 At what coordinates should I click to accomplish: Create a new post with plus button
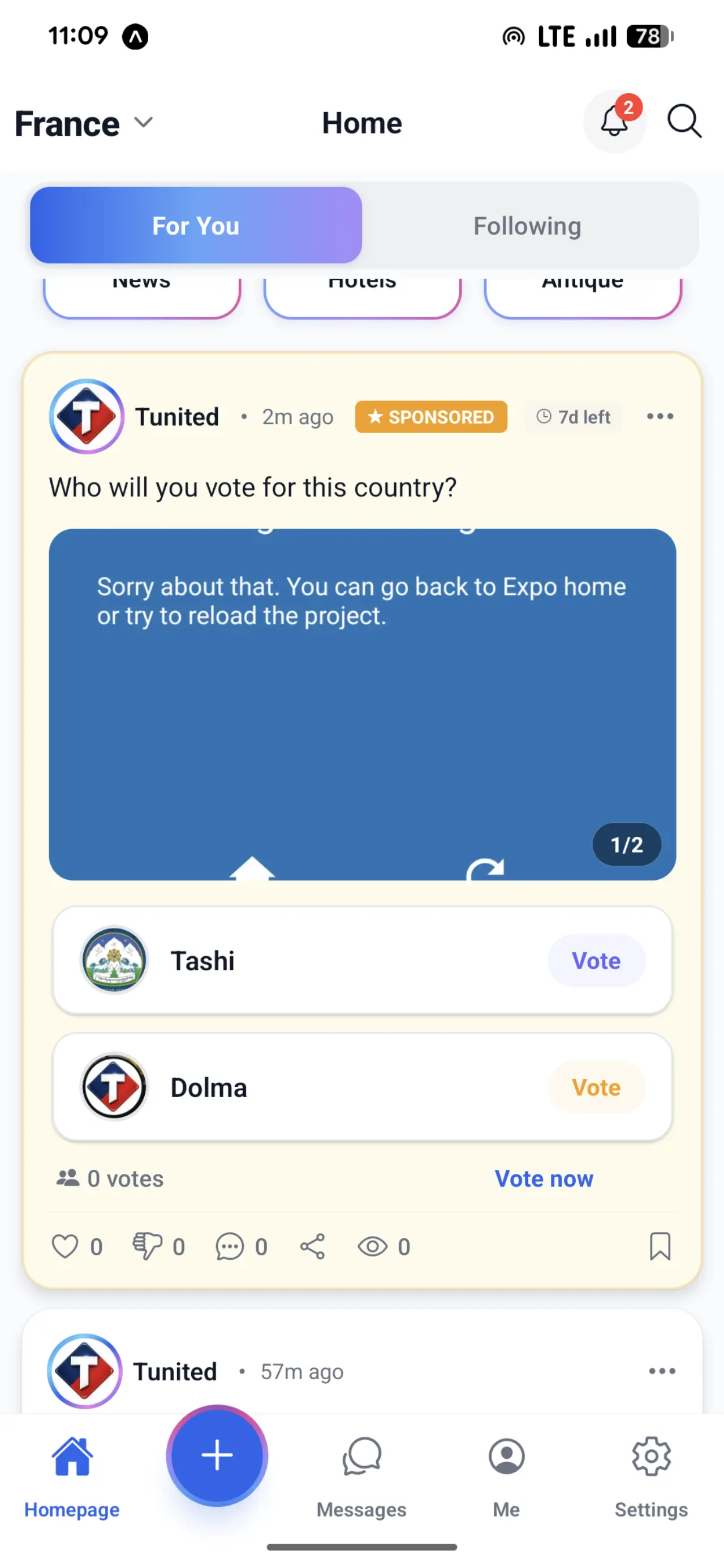coord(217,1455)
